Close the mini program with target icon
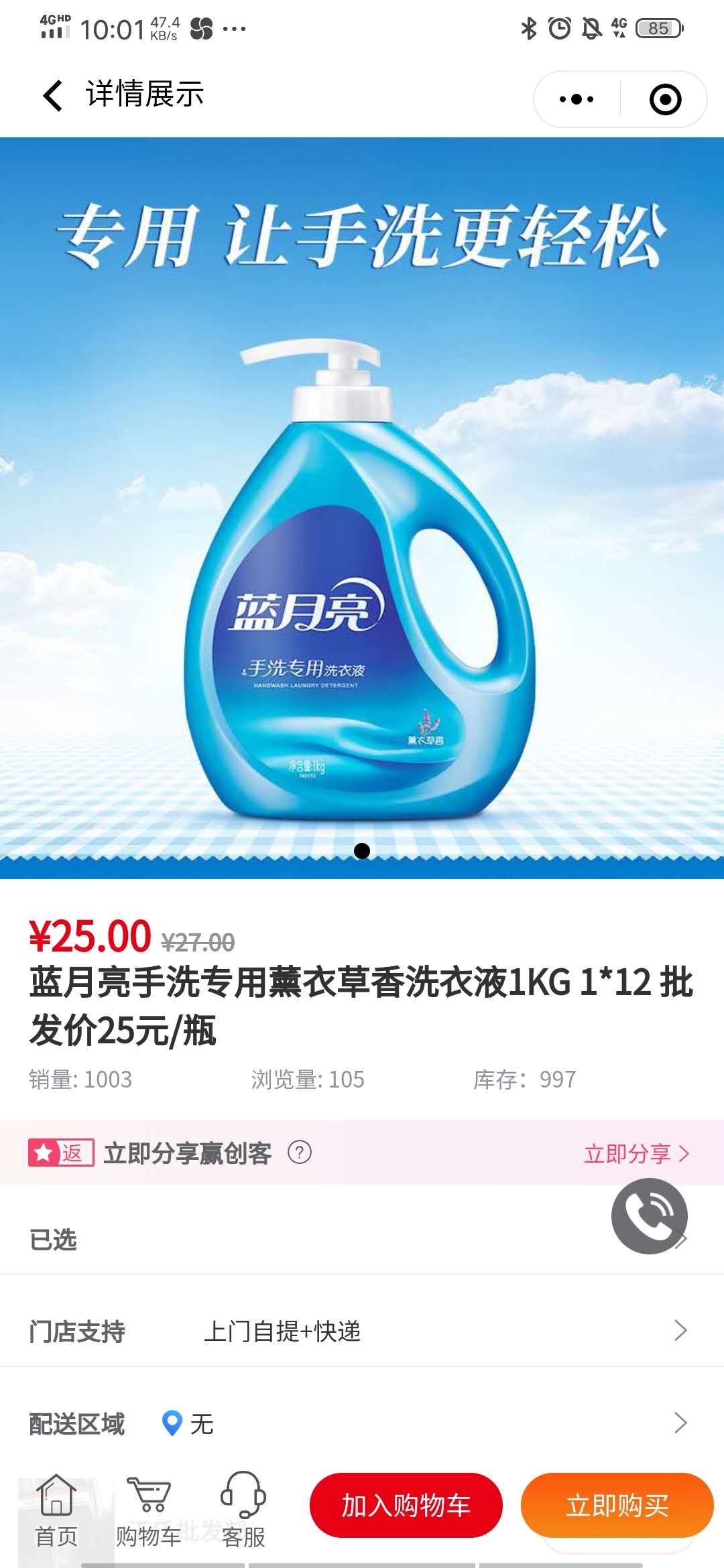This screenshot has width=724, height=1568. 665,99
